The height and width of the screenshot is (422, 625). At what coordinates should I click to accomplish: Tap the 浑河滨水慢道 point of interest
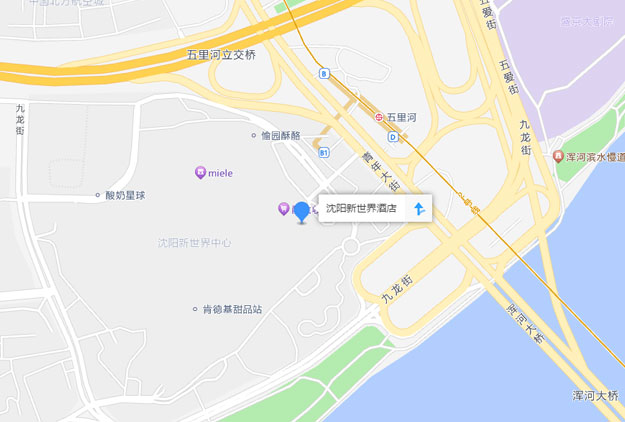pyautogui.click(x=558, y=157)
